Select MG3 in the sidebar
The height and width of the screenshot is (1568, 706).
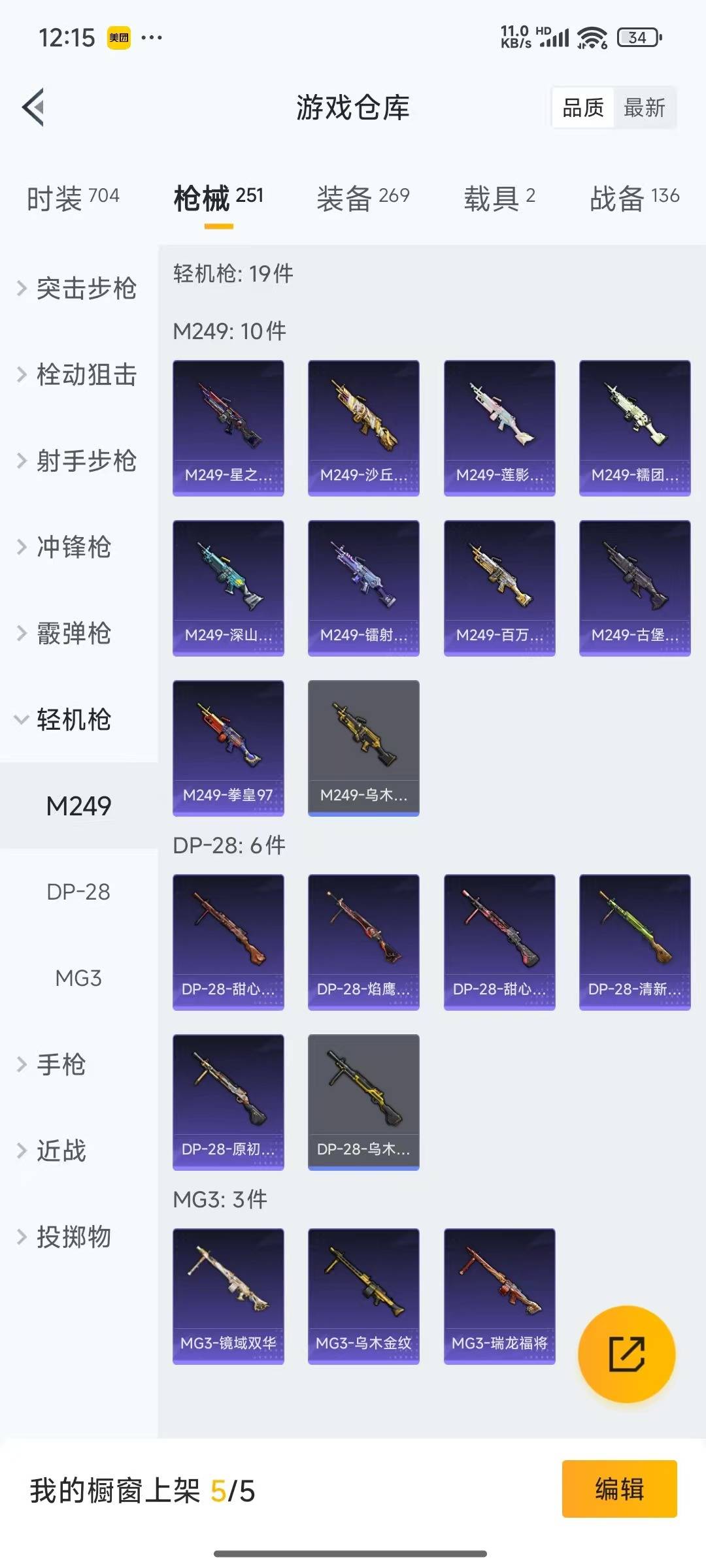pos(78,978)
